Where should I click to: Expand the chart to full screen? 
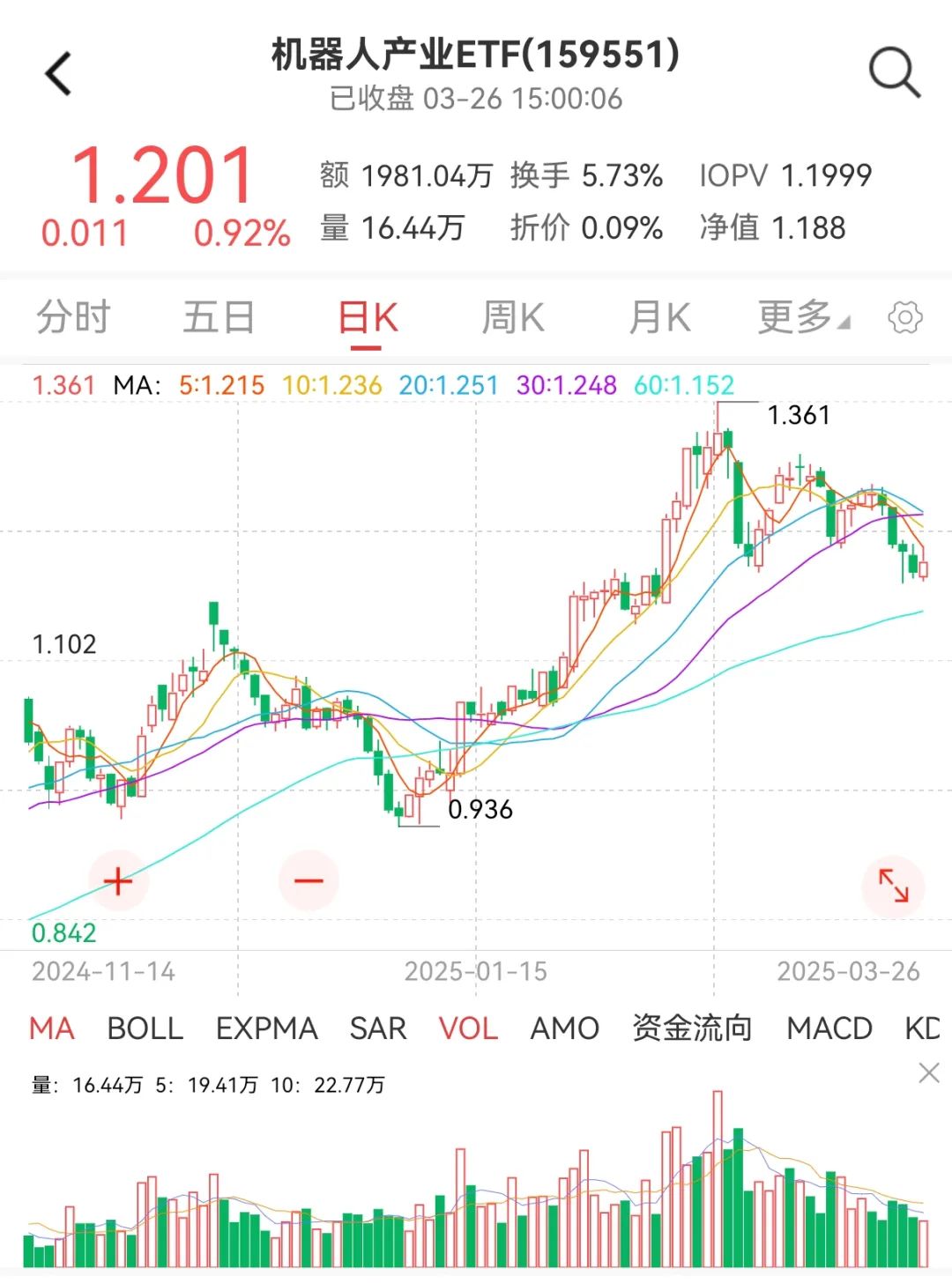point(893,885)
